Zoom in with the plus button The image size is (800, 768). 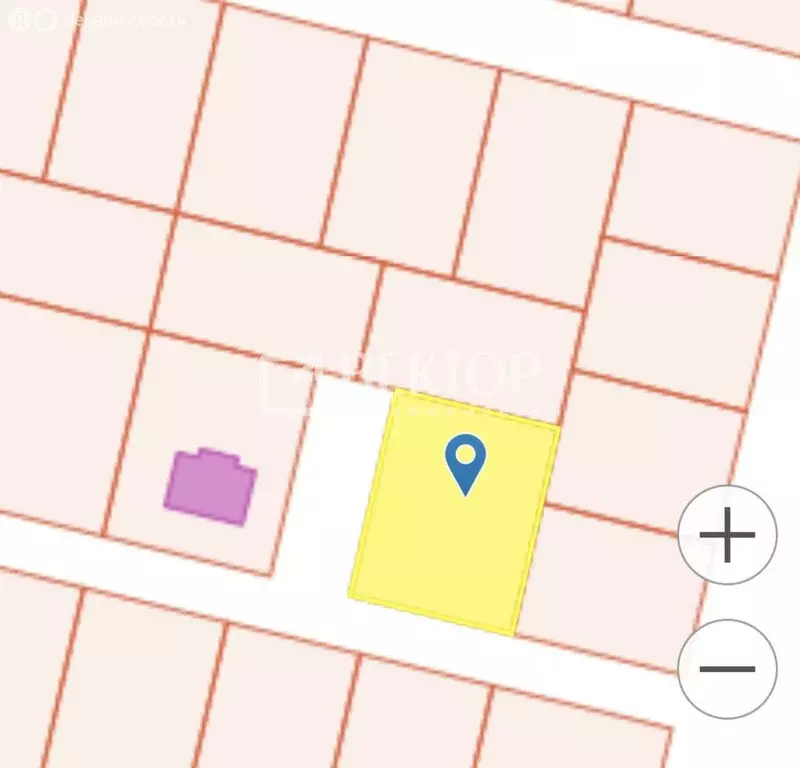727,535
